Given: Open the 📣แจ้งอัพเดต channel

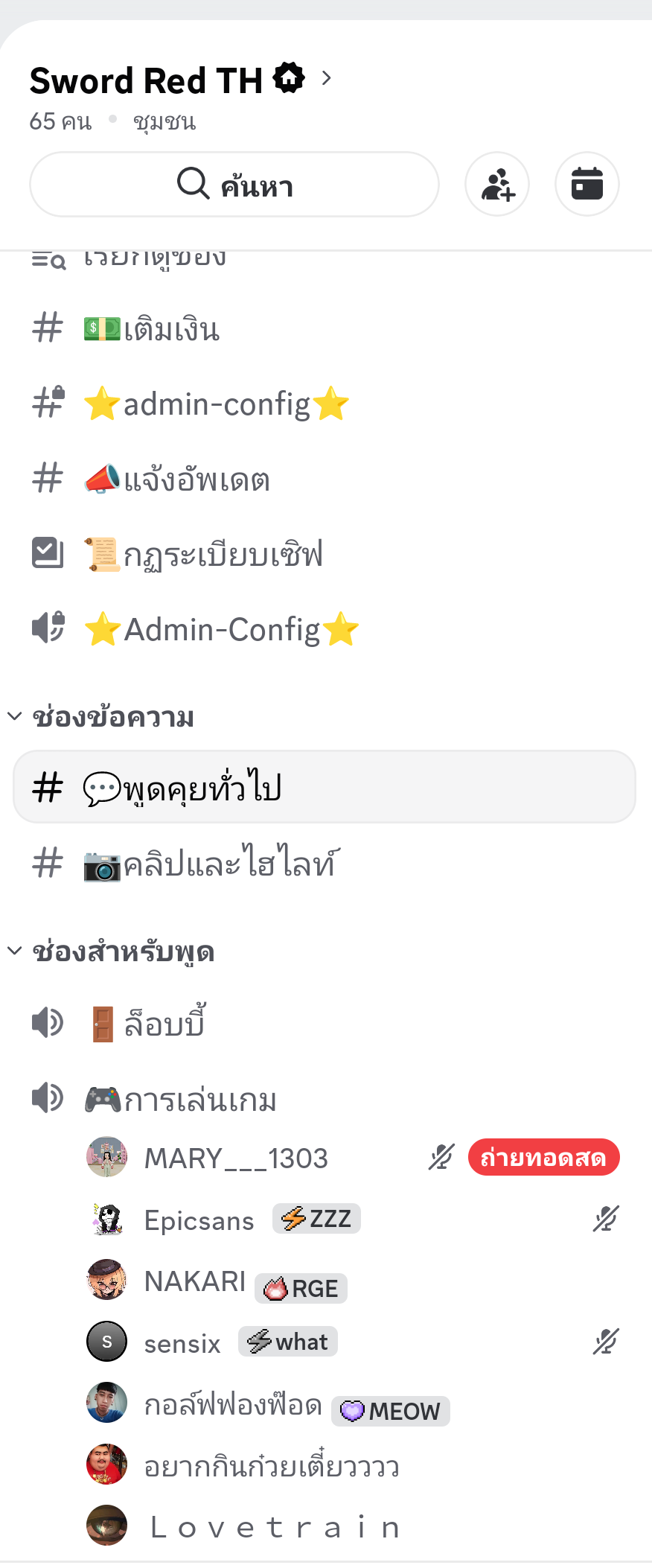Looking at the screenshot, I should pos(196,479).
